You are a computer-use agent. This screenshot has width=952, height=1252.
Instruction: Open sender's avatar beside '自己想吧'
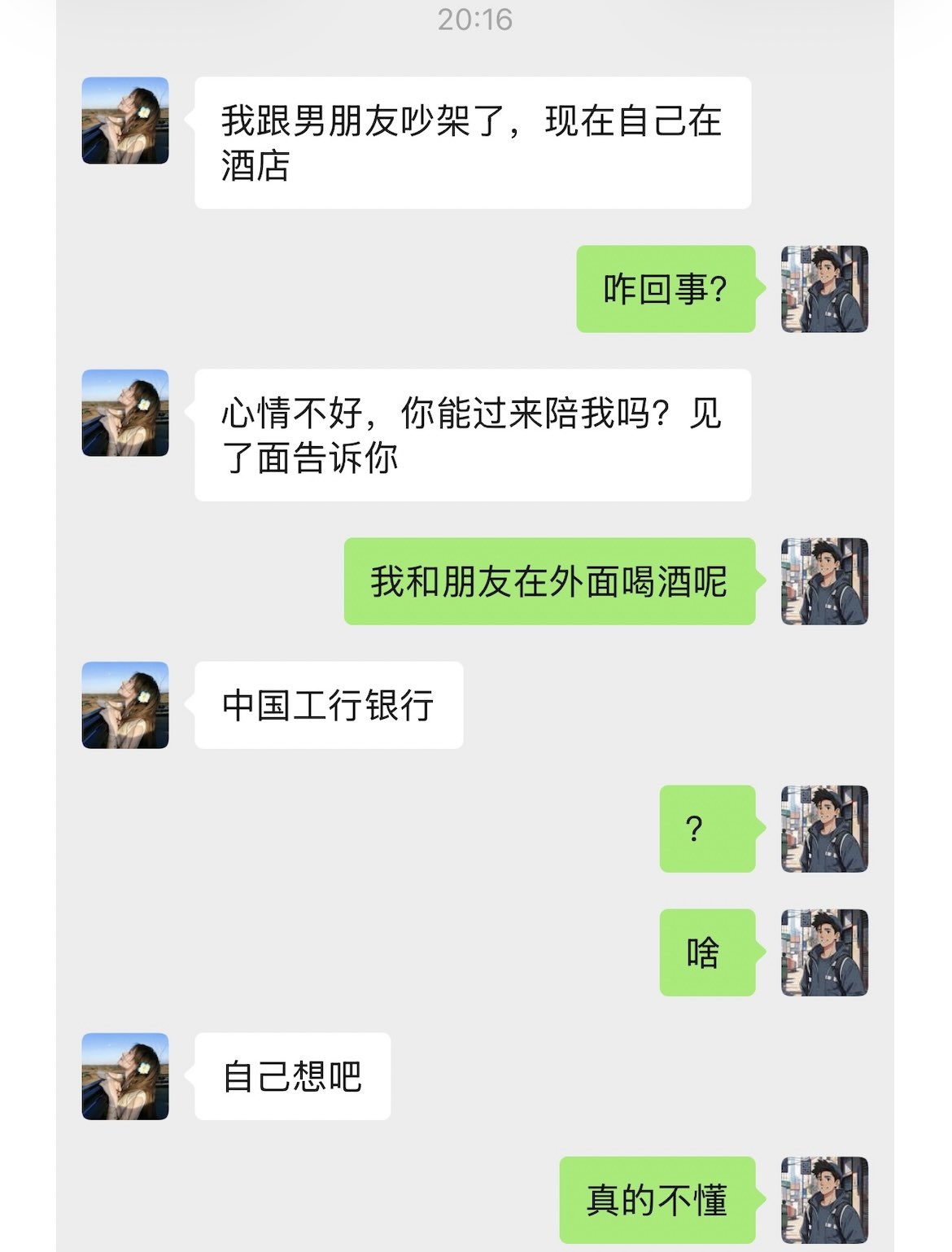[x=125, y=1076]
